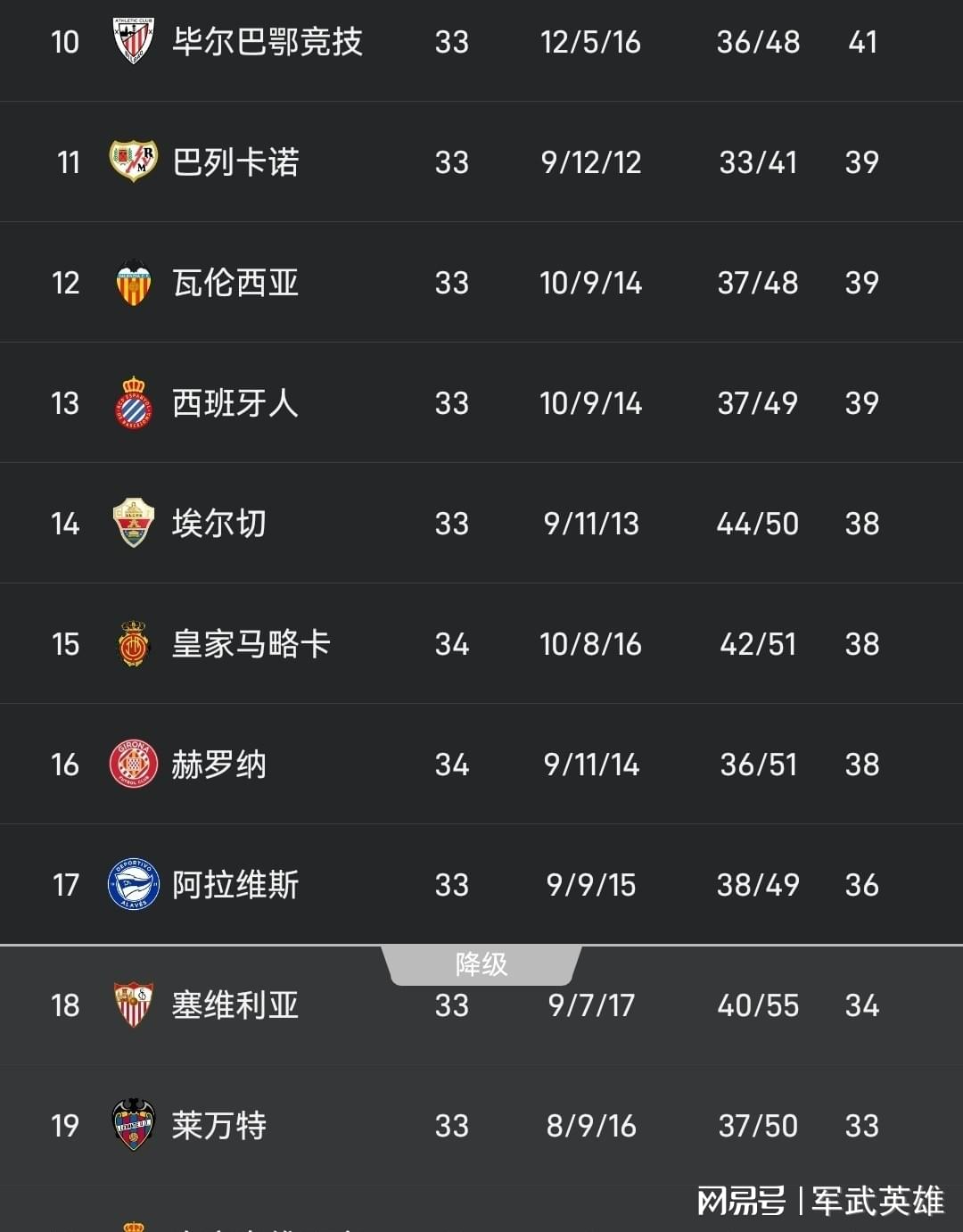Image resolution: width=963 pixels, height=1232 pixels.
Task: View the 阿拉维斯 team page
Action: pos(481,884)
